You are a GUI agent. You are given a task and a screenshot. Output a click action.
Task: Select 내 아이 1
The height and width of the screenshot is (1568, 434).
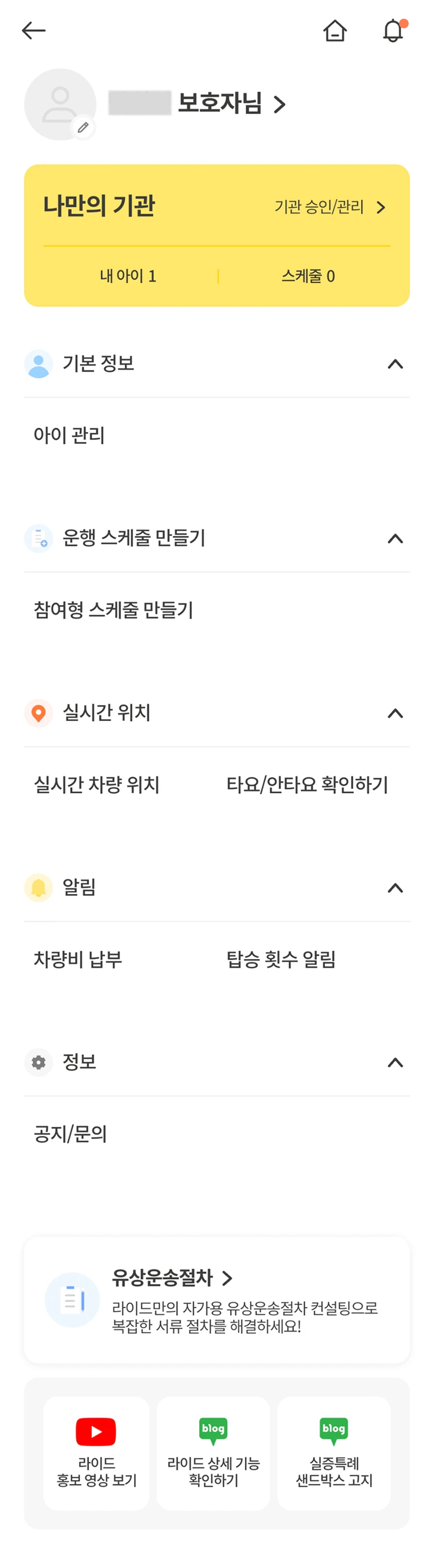(x=128, y=276)
